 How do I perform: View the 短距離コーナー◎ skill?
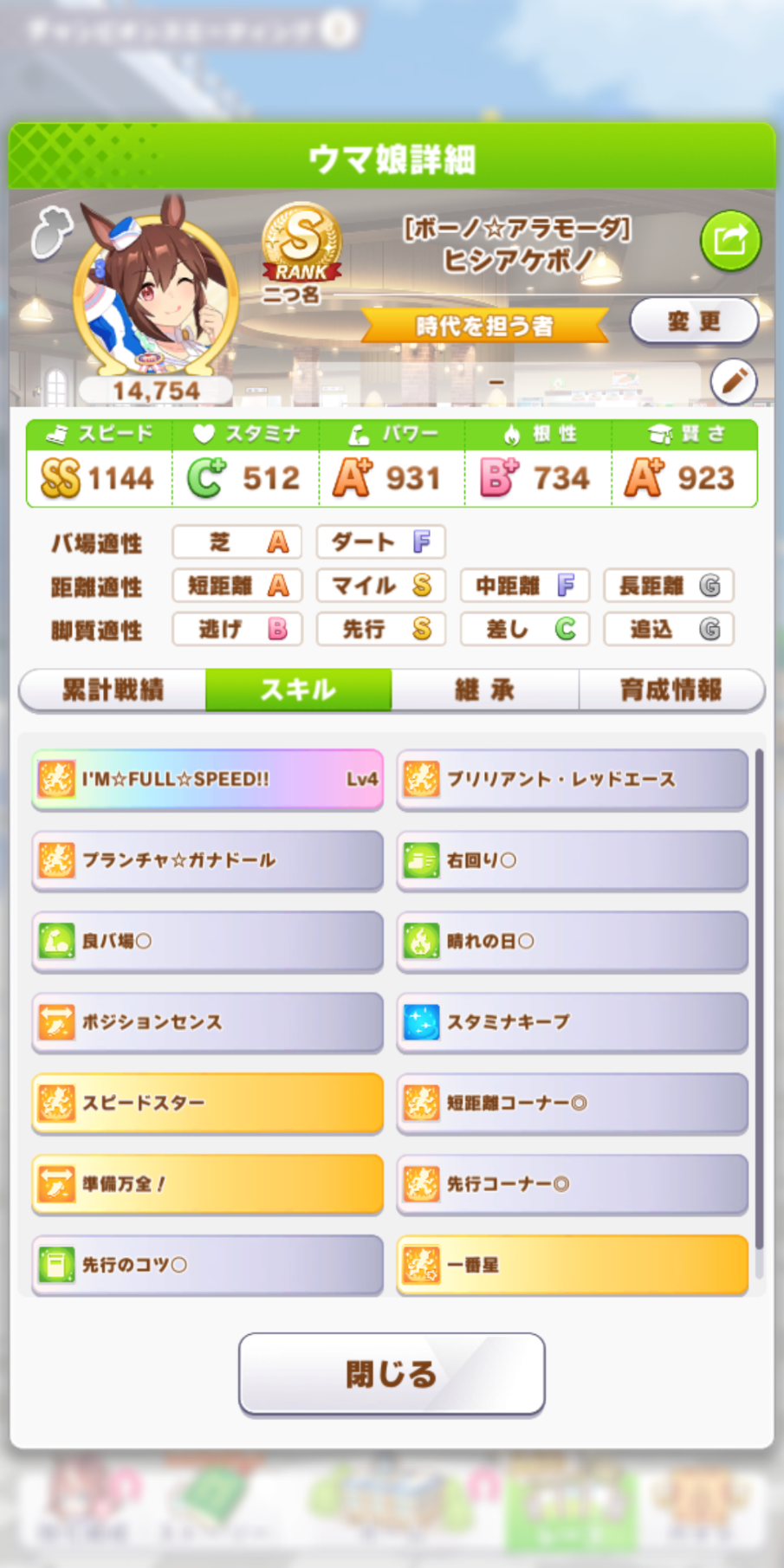pyautogui.click(x=573, y=1103)
